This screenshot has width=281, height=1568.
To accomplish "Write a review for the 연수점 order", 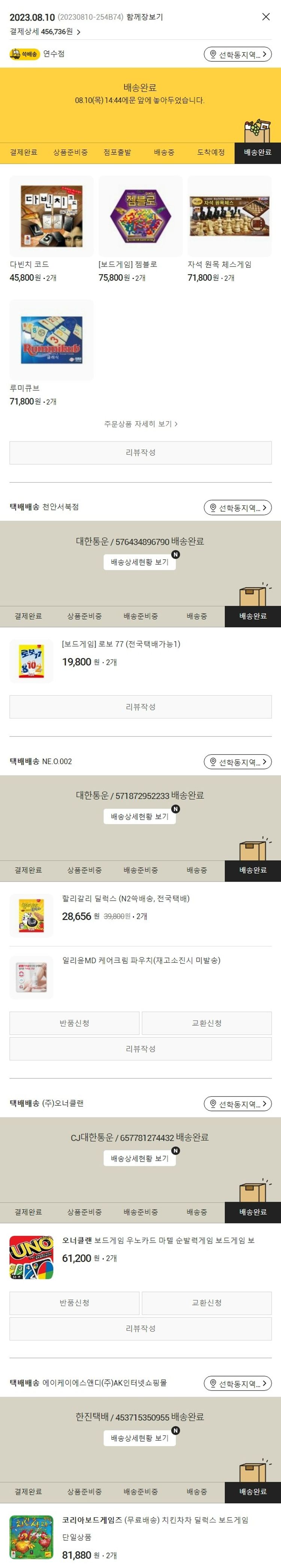I will click(140, 453).
